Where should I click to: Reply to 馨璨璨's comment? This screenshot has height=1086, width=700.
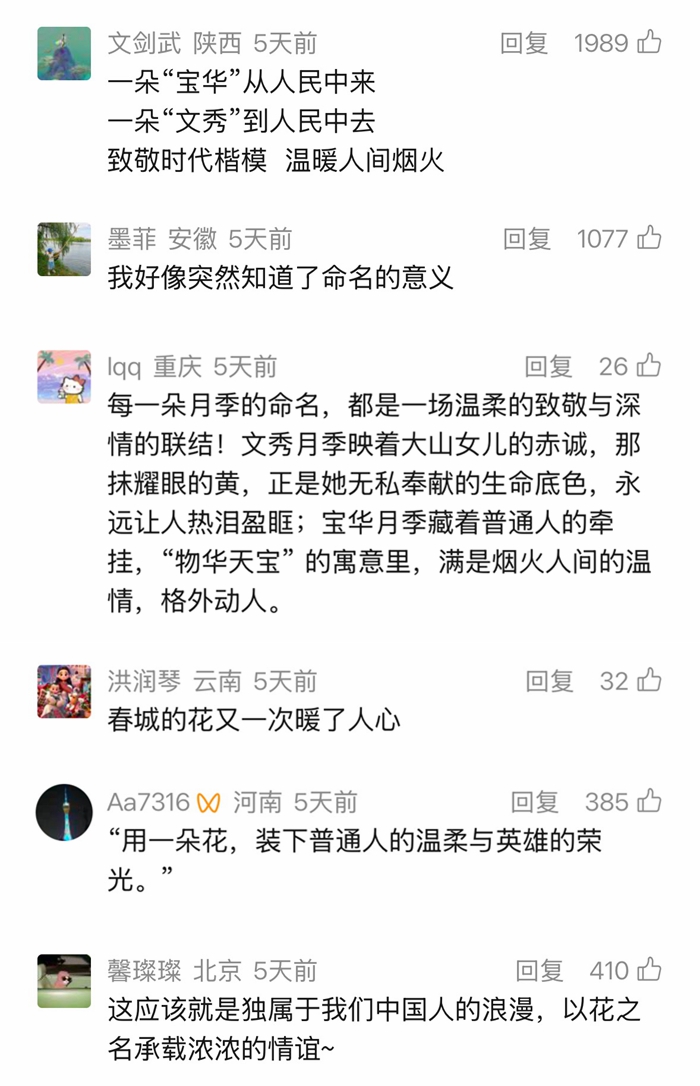(x=540, y=970)
